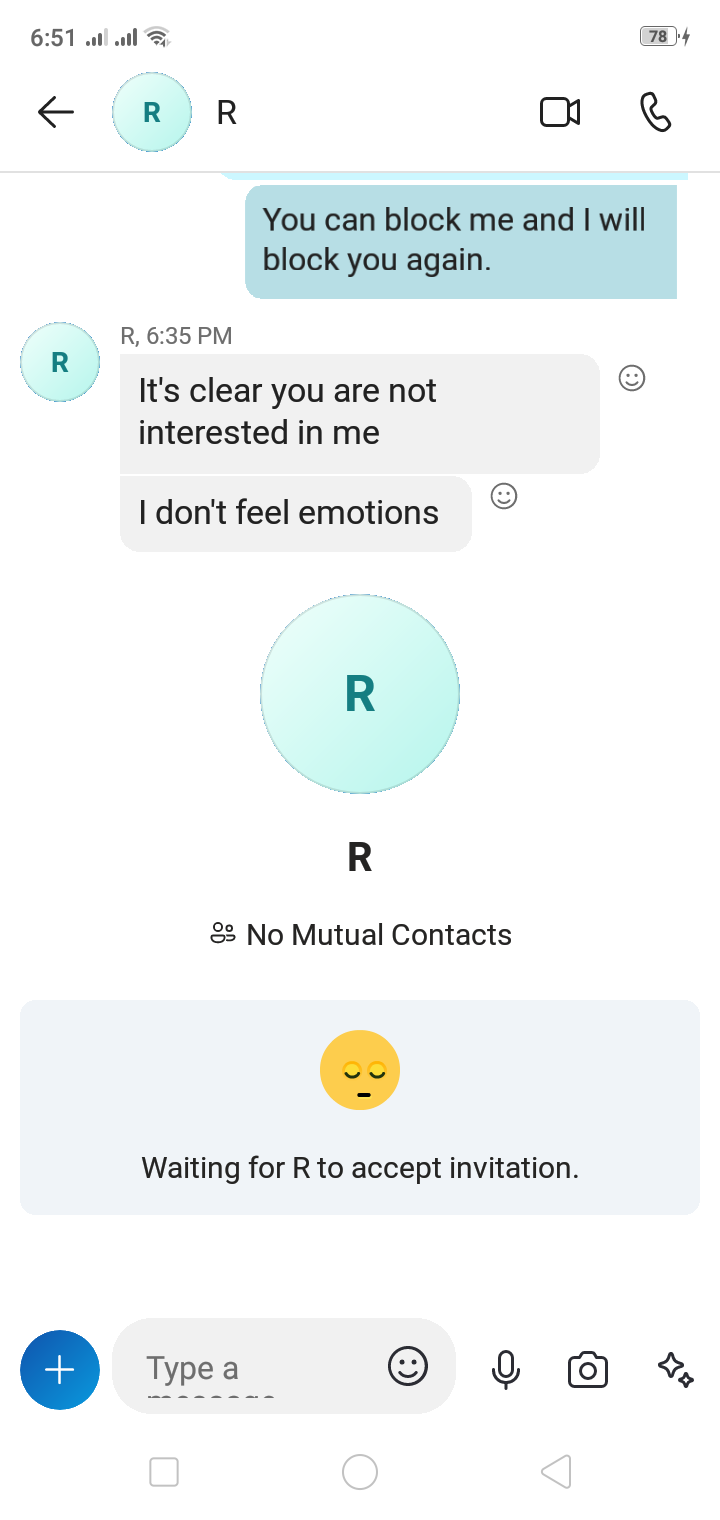This screenshot has height=1520, width=720.
Task: Open the sparkle AI assistant icon
Action: point(675,1369)
